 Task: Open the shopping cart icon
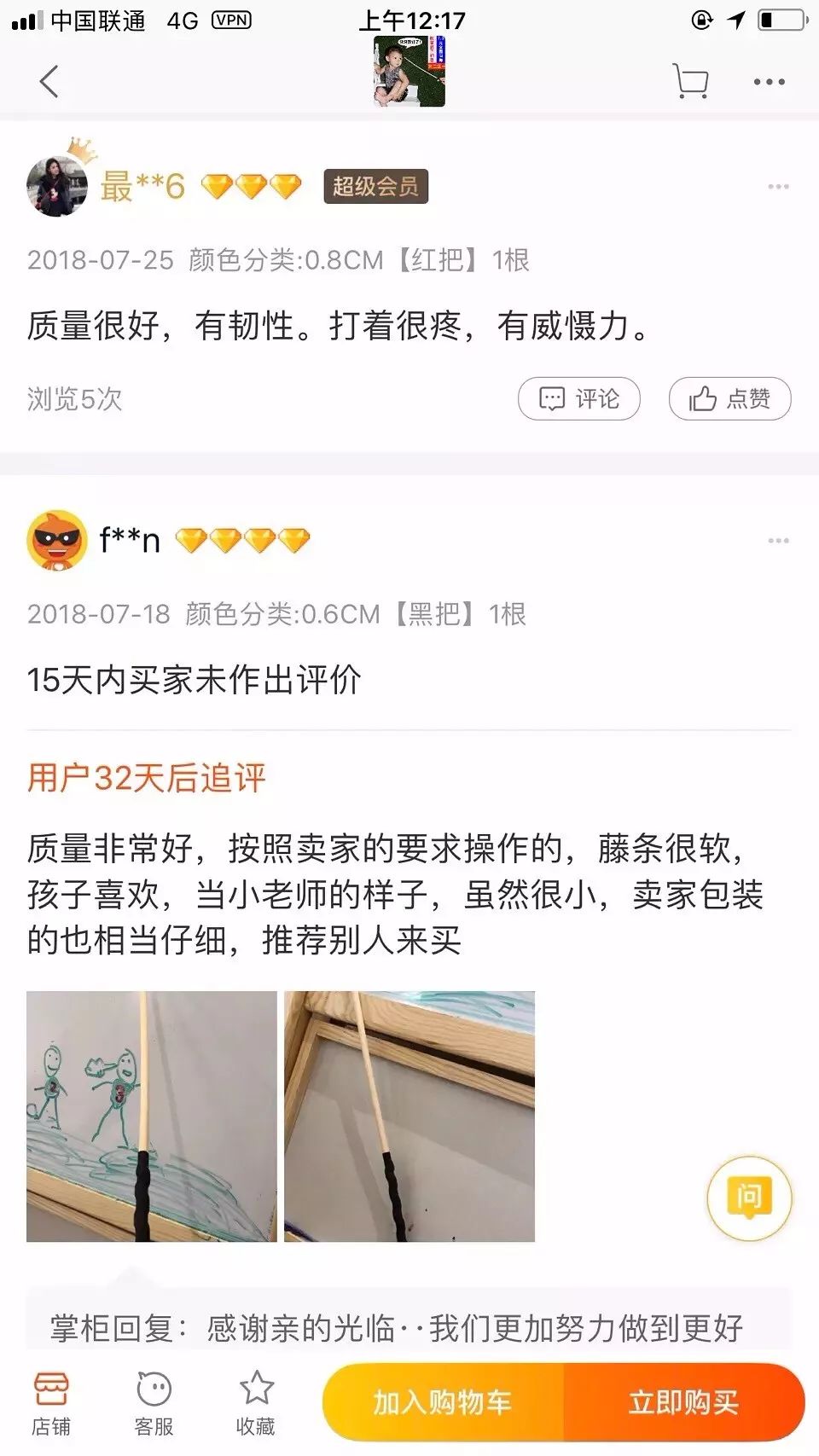690,82
